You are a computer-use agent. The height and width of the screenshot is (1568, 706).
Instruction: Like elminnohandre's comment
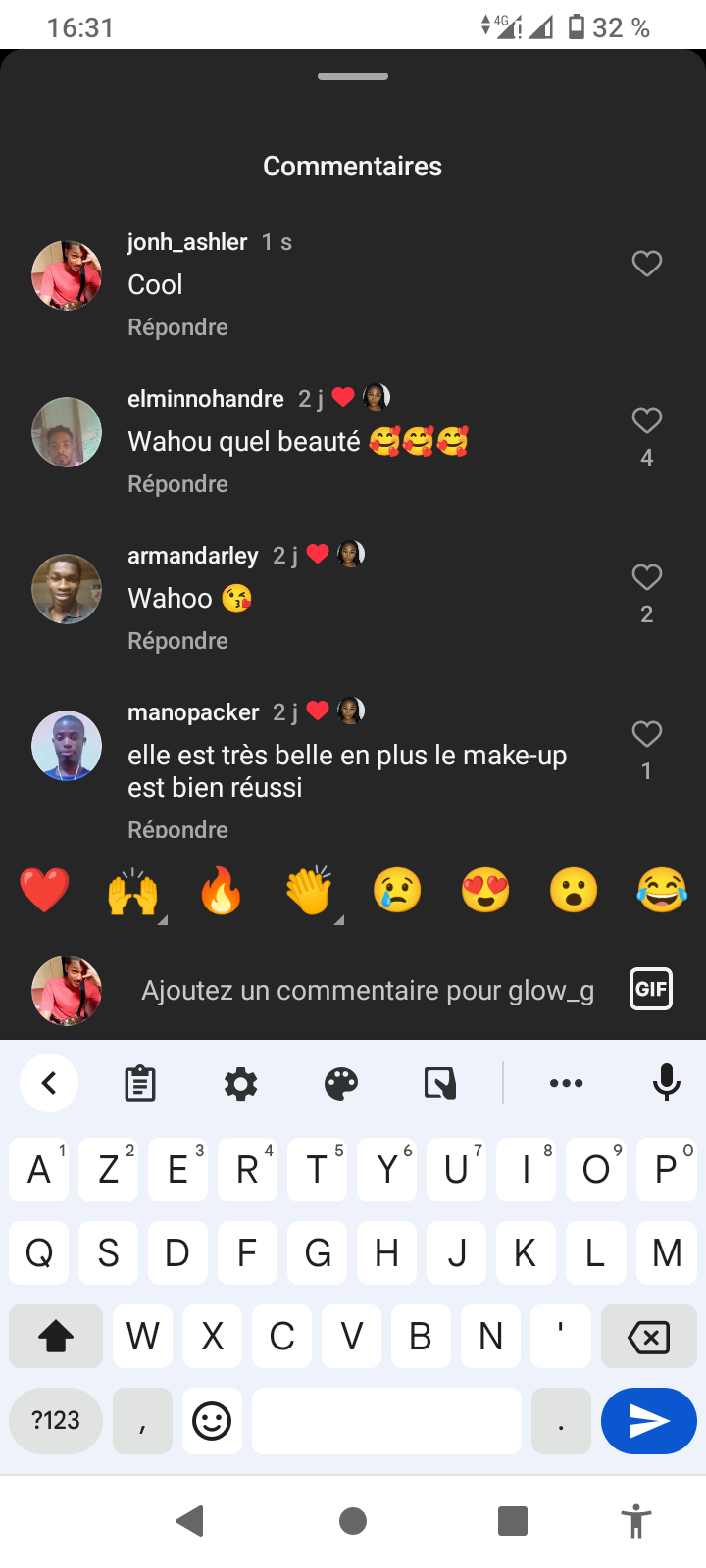646,420
